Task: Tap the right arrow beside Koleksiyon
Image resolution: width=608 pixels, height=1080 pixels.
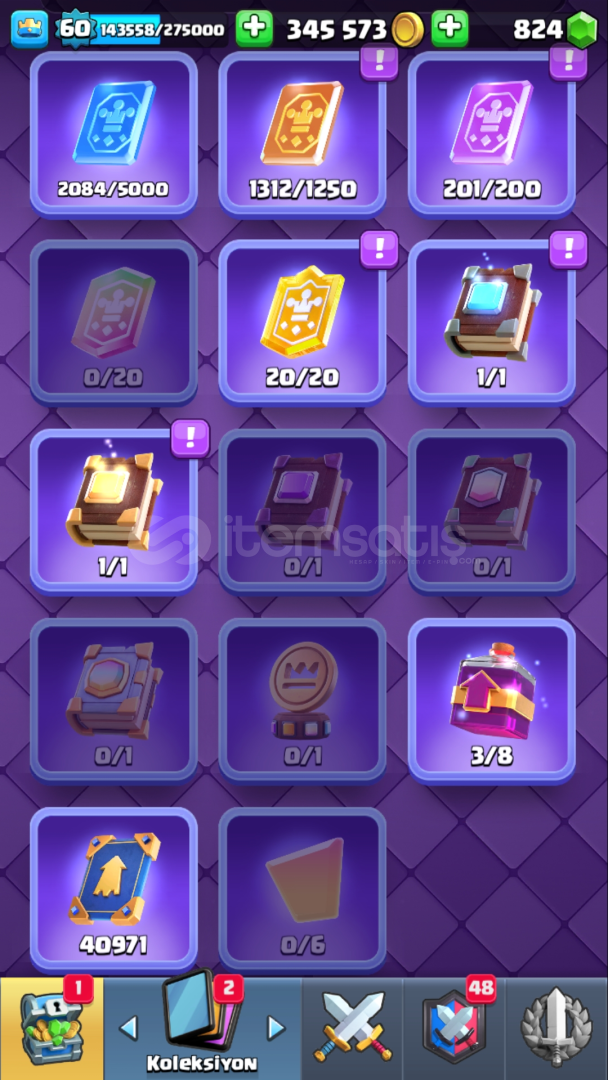Action: pos(276,1028)
